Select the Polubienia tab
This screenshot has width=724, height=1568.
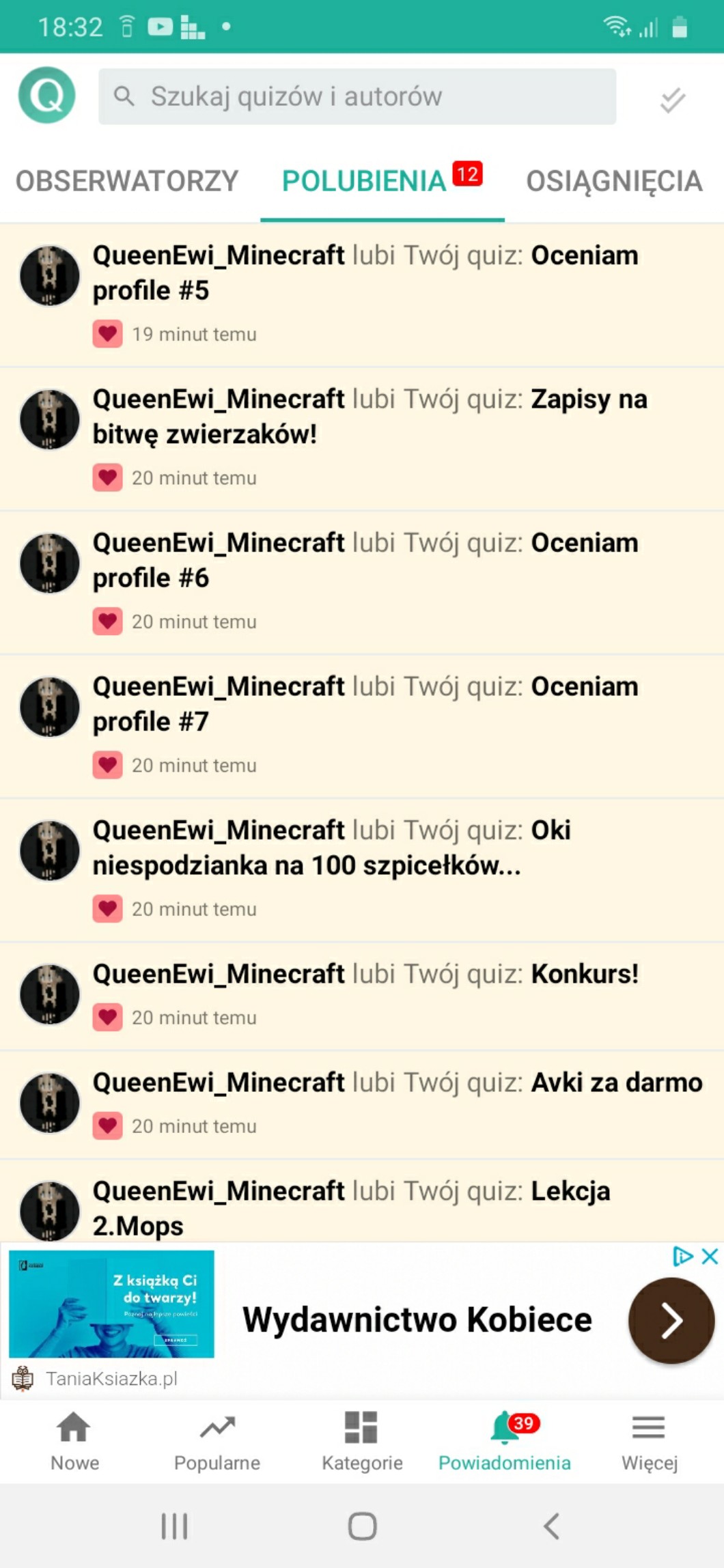pyautogui.click(x=365, y=182)
